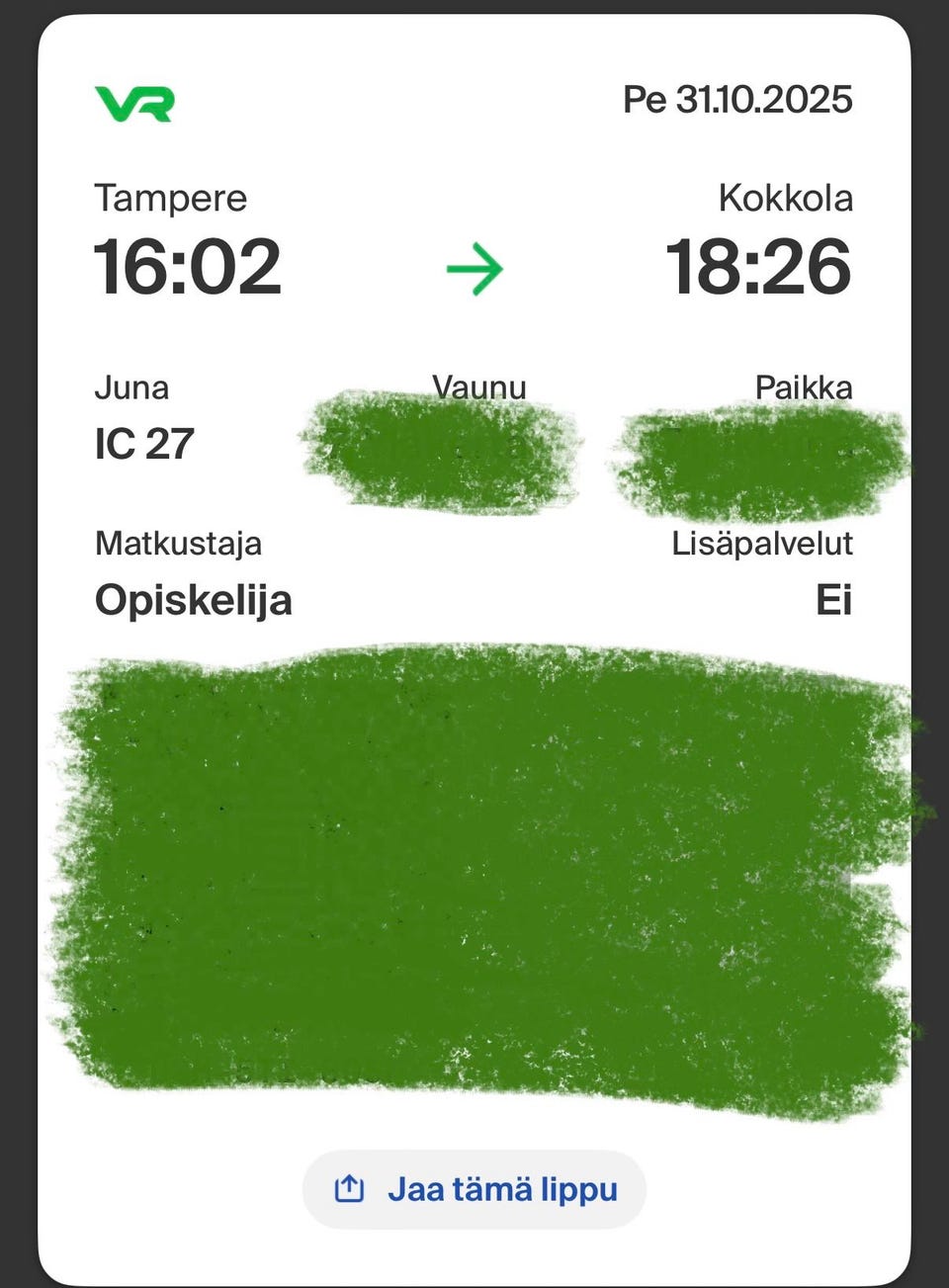Click the Paikka column header
This screenshot has width=949, height=1288.
(x=803, y=387)
